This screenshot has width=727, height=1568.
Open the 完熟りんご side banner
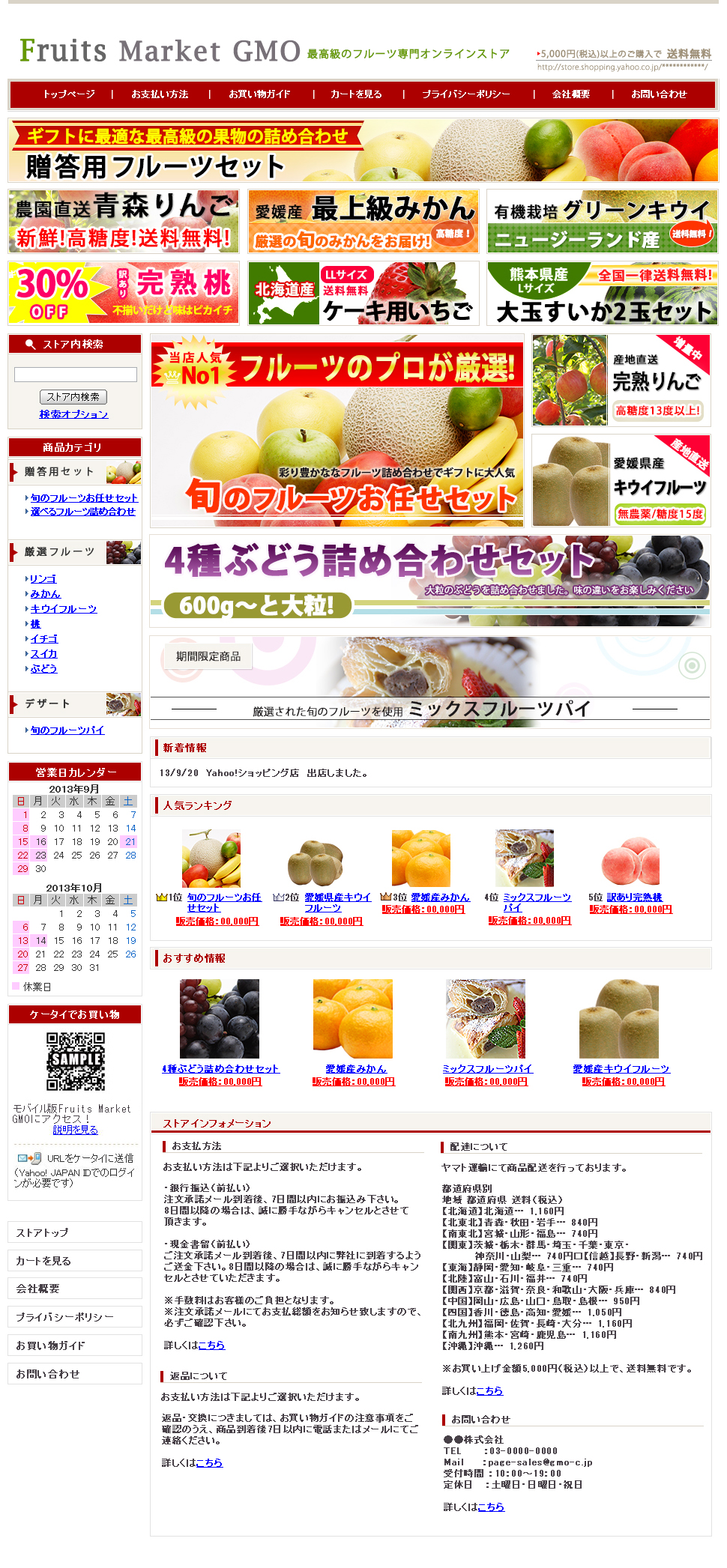point(621,381)
